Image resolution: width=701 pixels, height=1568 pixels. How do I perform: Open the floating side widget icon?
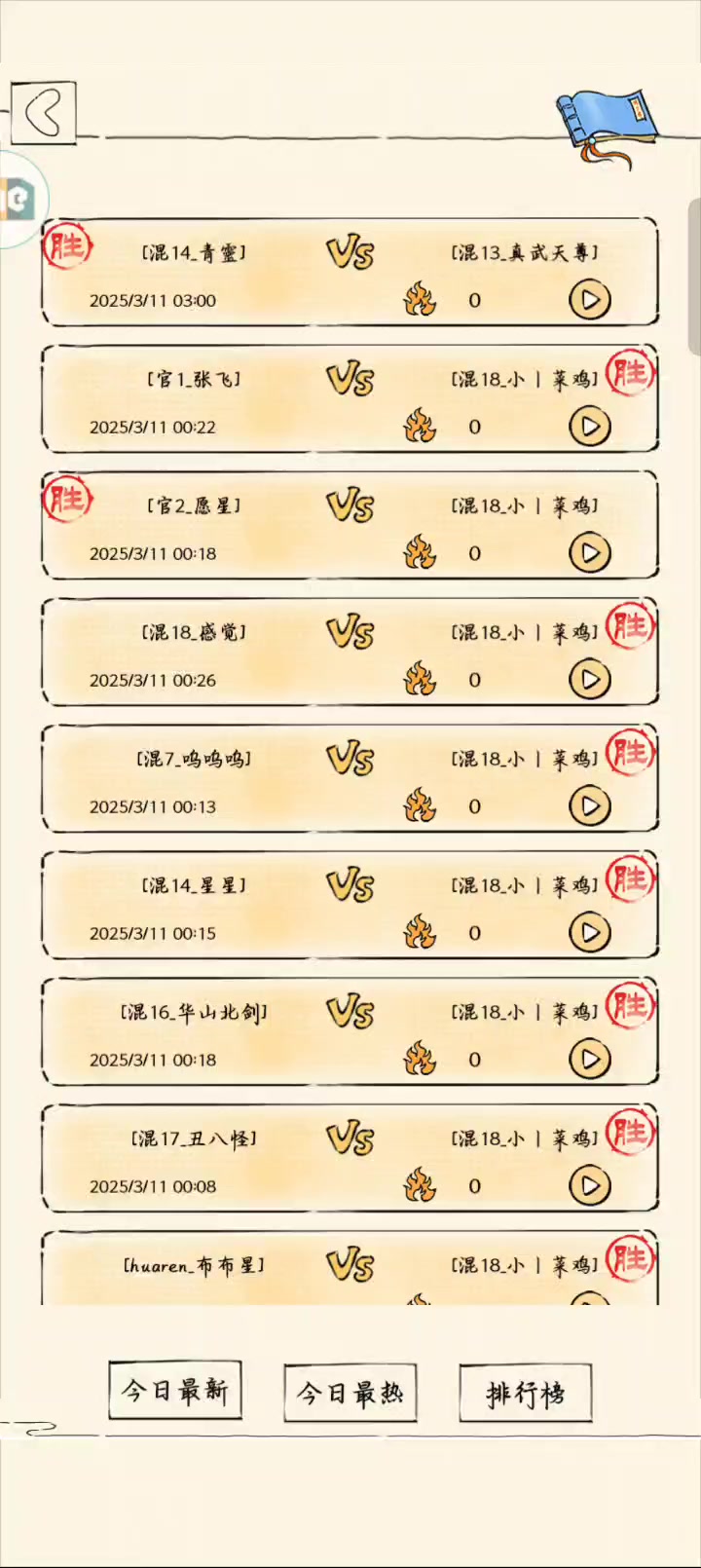pos(18,200)
